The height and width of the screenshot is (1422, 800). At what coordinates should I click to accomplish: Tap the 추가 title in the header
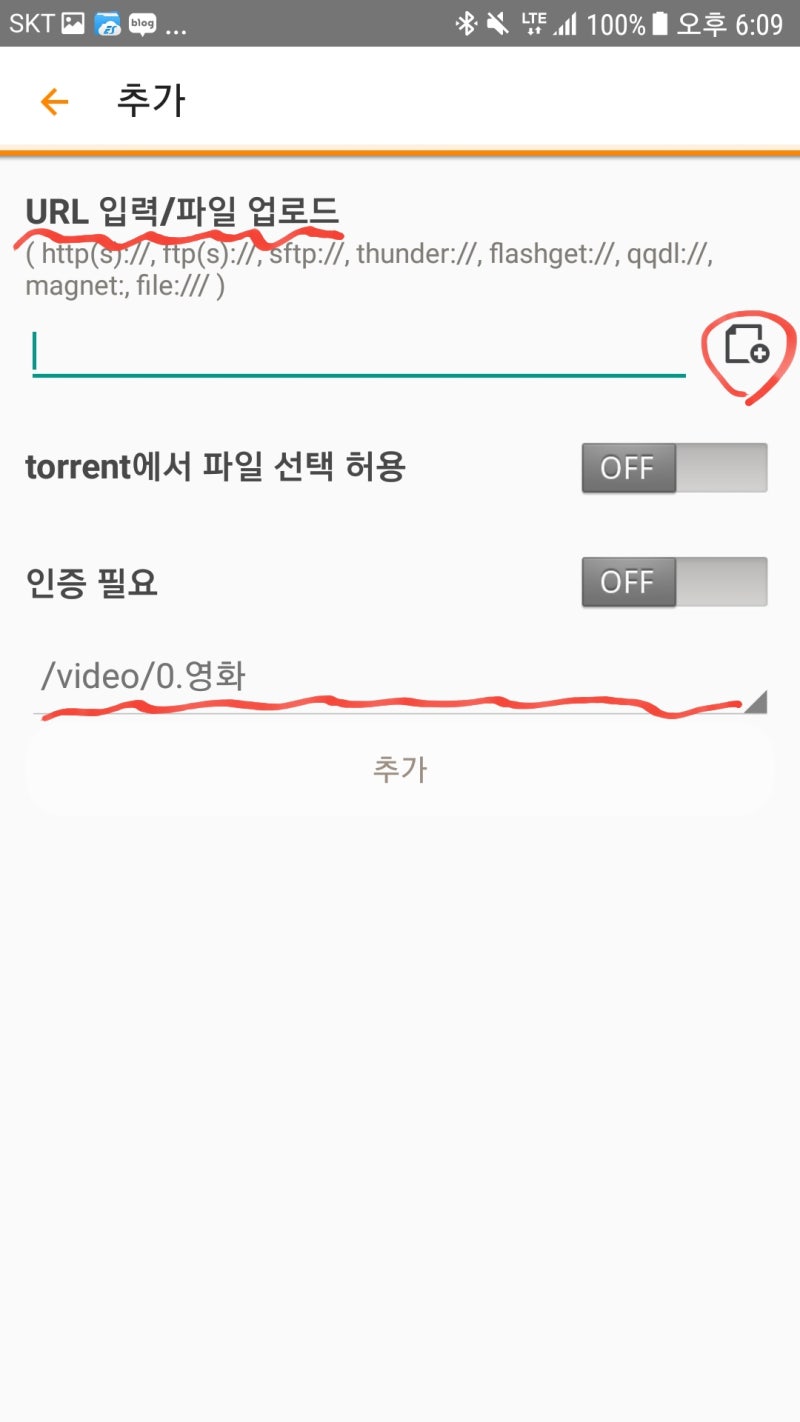click(x=150, y=99)
